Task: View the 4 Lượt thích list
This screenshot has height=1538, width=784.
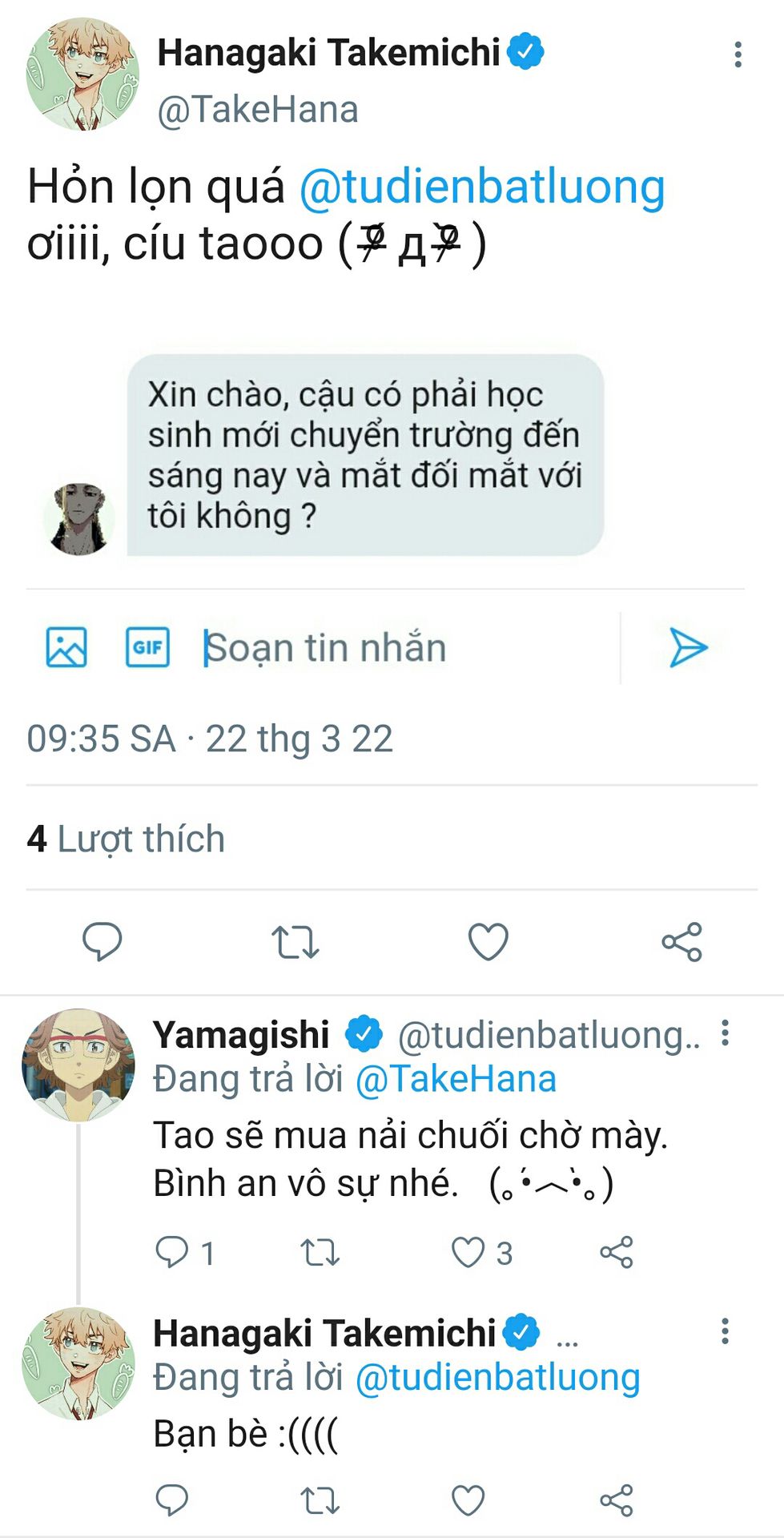Action: [126, 839]
